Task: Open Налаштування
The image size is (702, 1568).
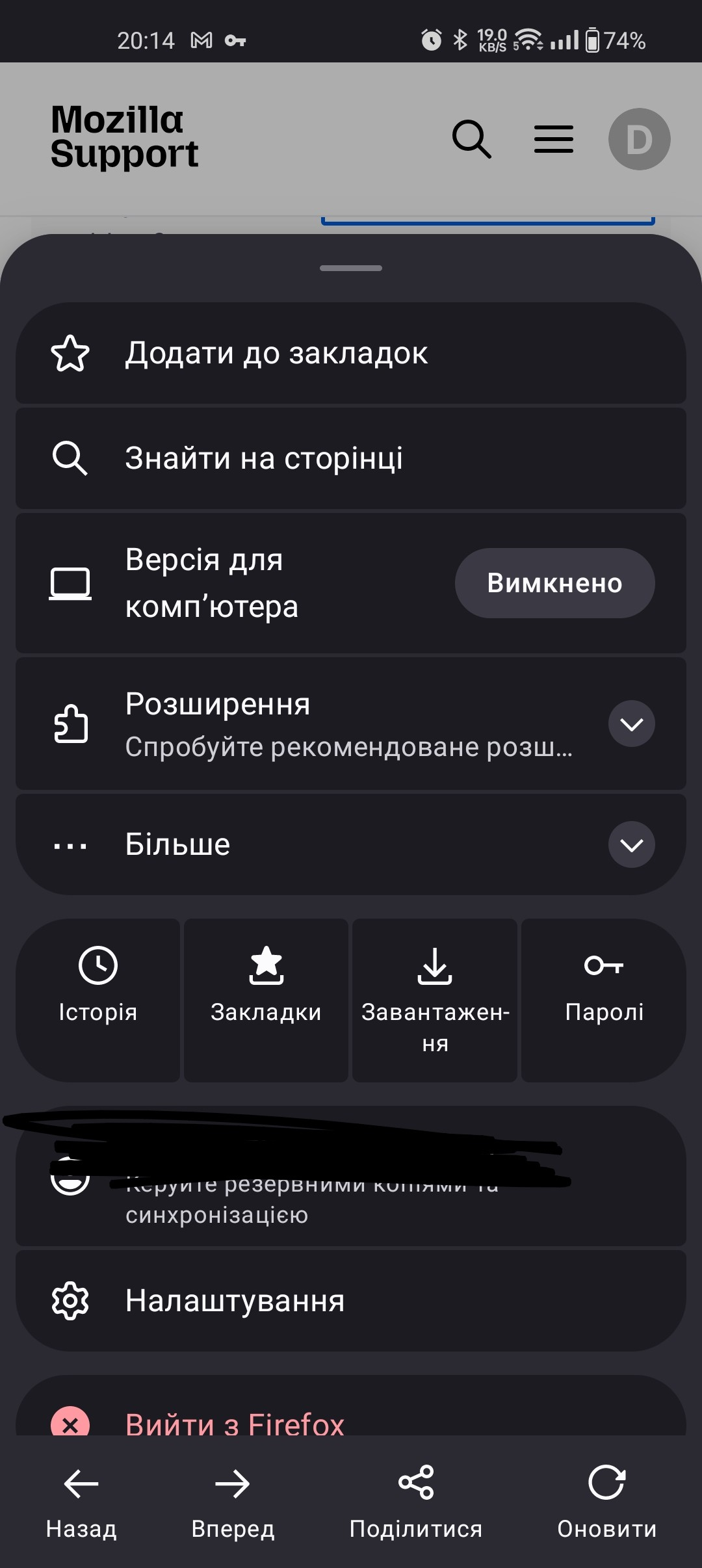Action: coord(351,1301)
